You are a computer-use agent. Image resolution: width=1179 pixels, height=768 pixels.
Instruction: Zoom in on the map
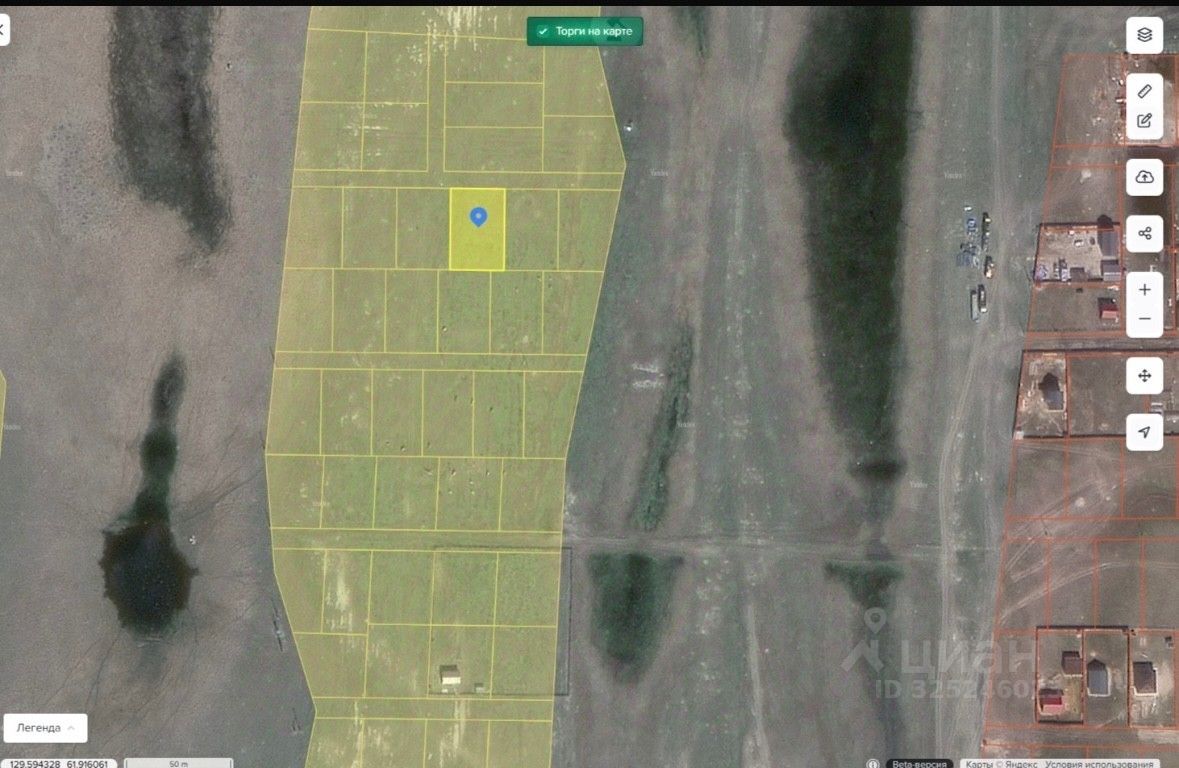coord(1144,290)
